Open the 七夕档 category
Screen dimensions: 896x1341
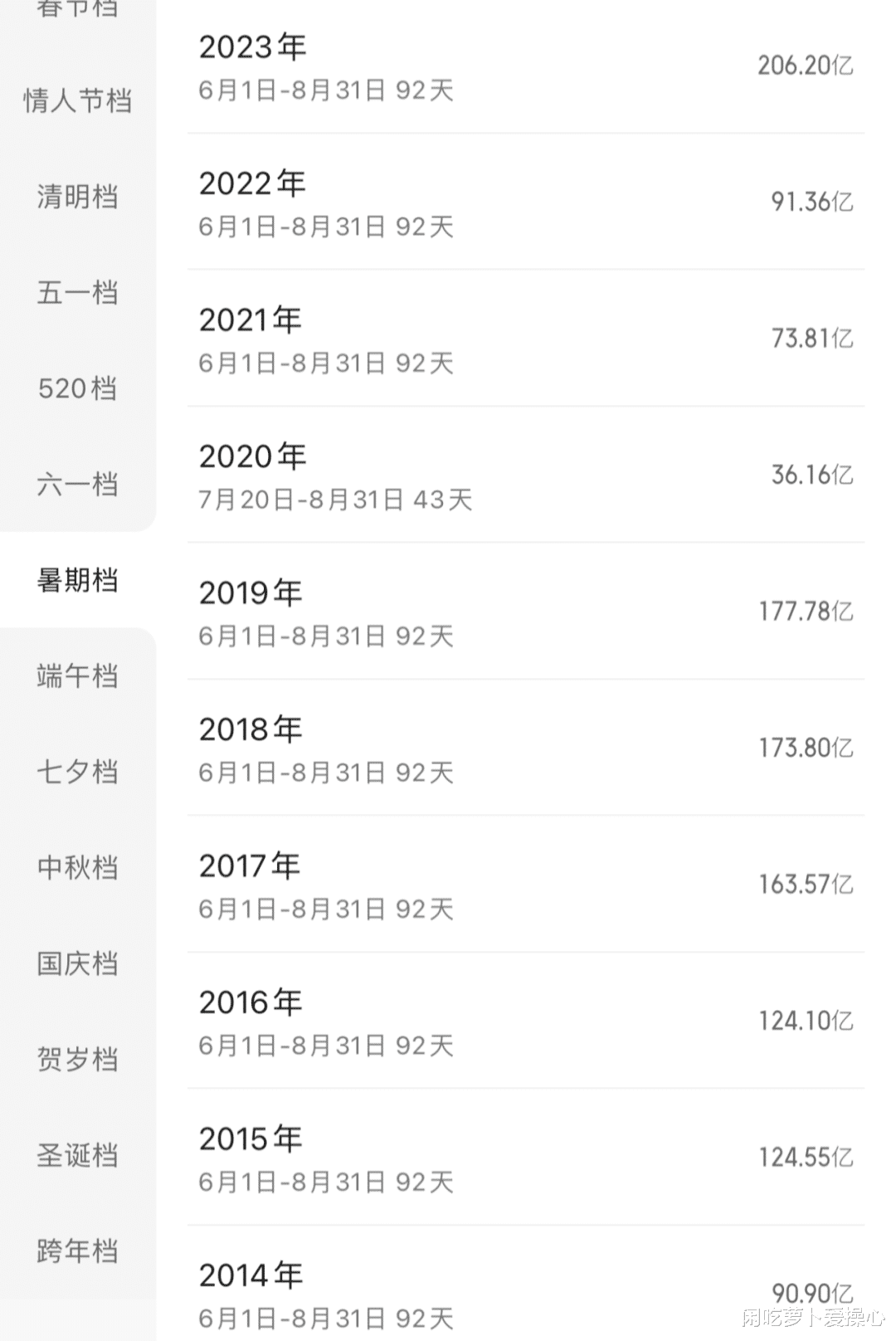pos(77,772)
